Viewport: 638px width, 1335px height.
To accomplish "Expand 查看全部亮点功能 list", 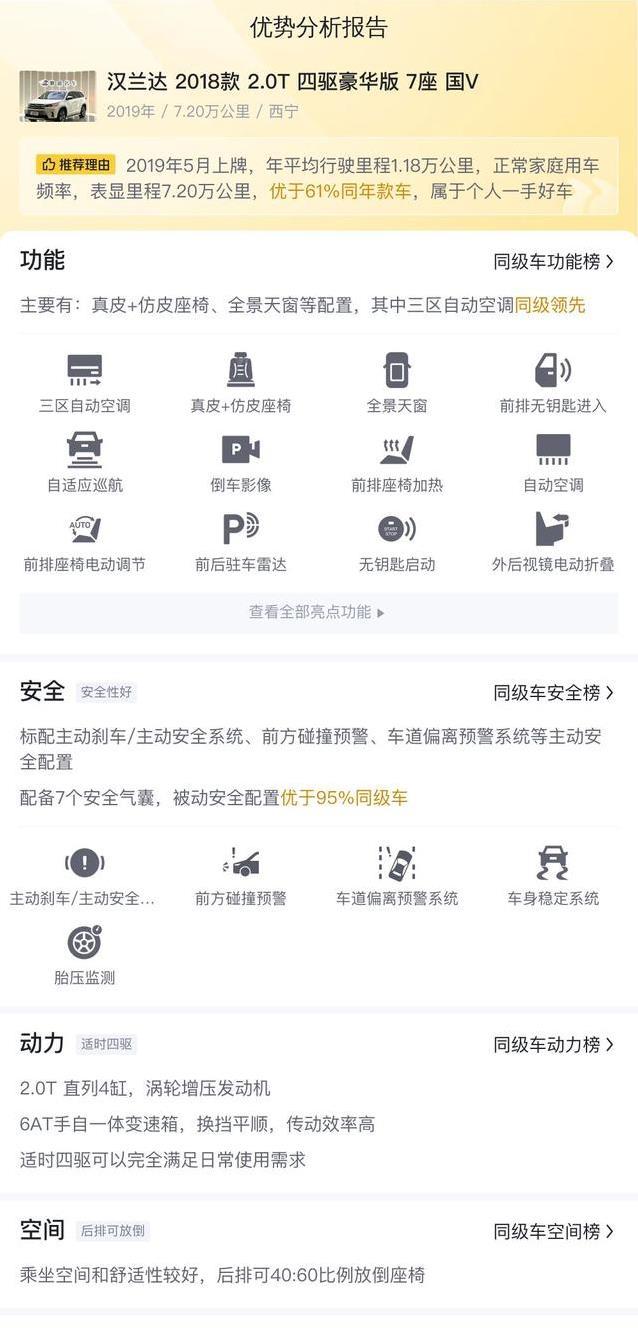I will (318, 612).
